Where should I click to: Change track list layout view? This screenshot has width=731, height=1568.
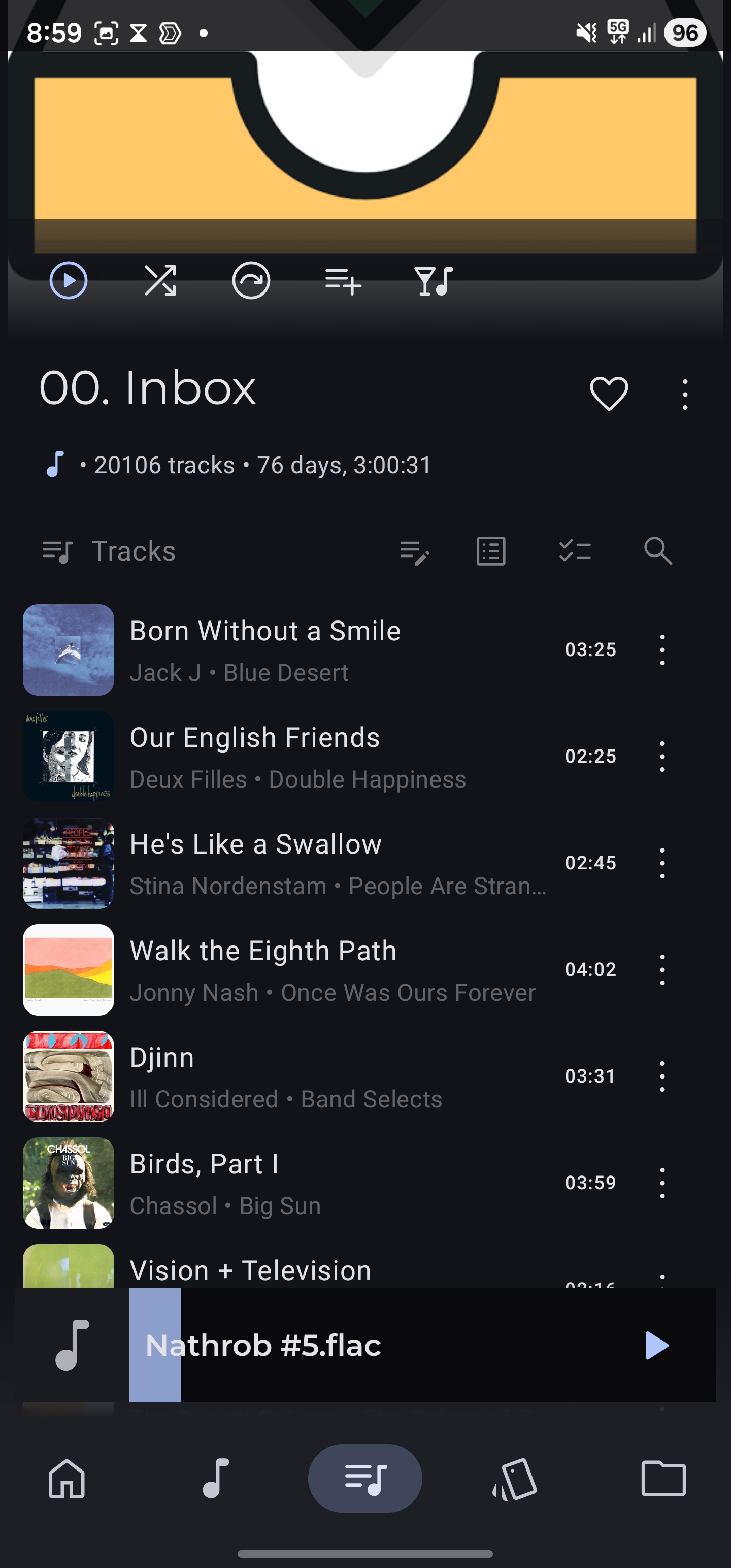(x=490, y=551)
